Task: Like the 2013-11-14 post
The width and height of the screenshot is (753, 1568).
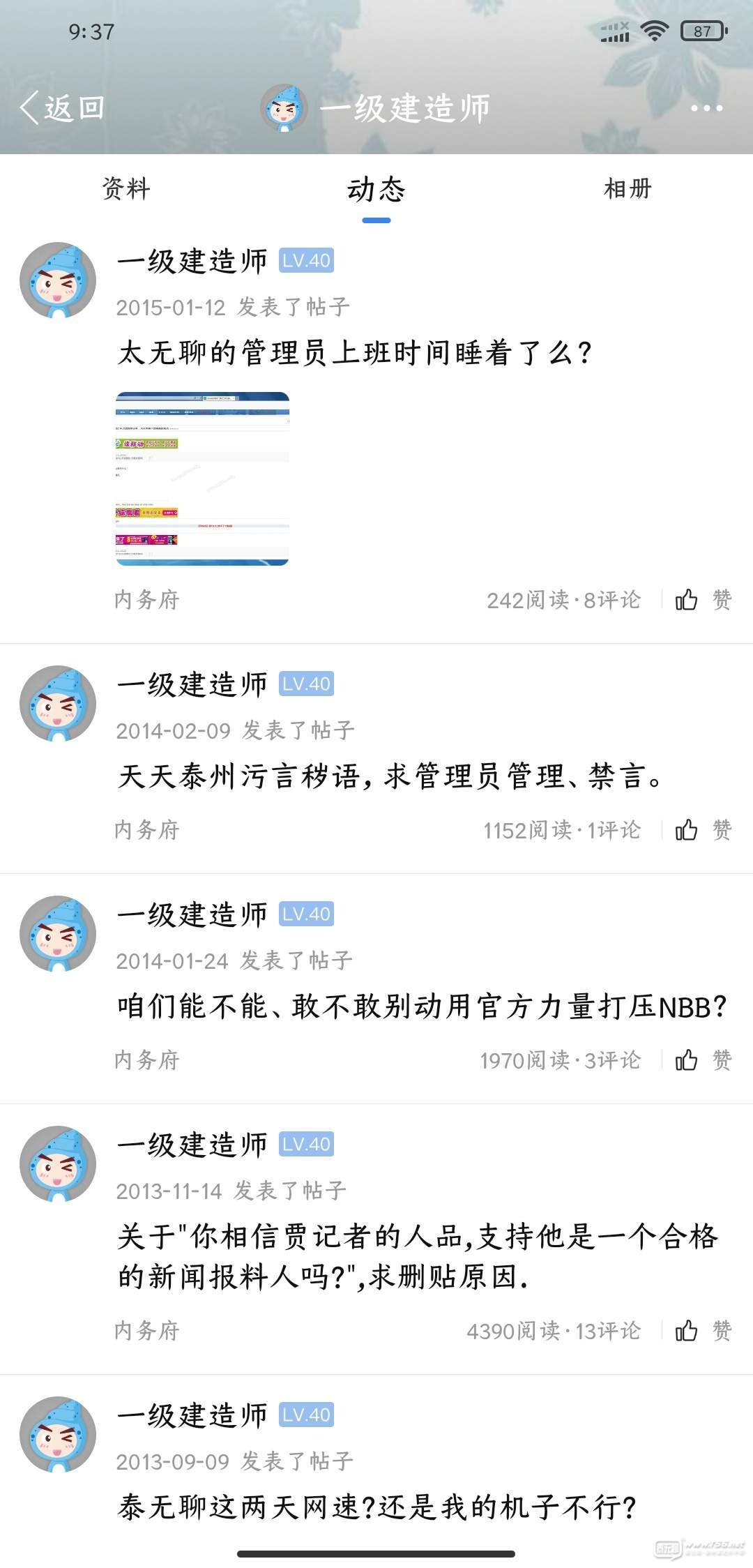Action: click(x=703, y=1331)
